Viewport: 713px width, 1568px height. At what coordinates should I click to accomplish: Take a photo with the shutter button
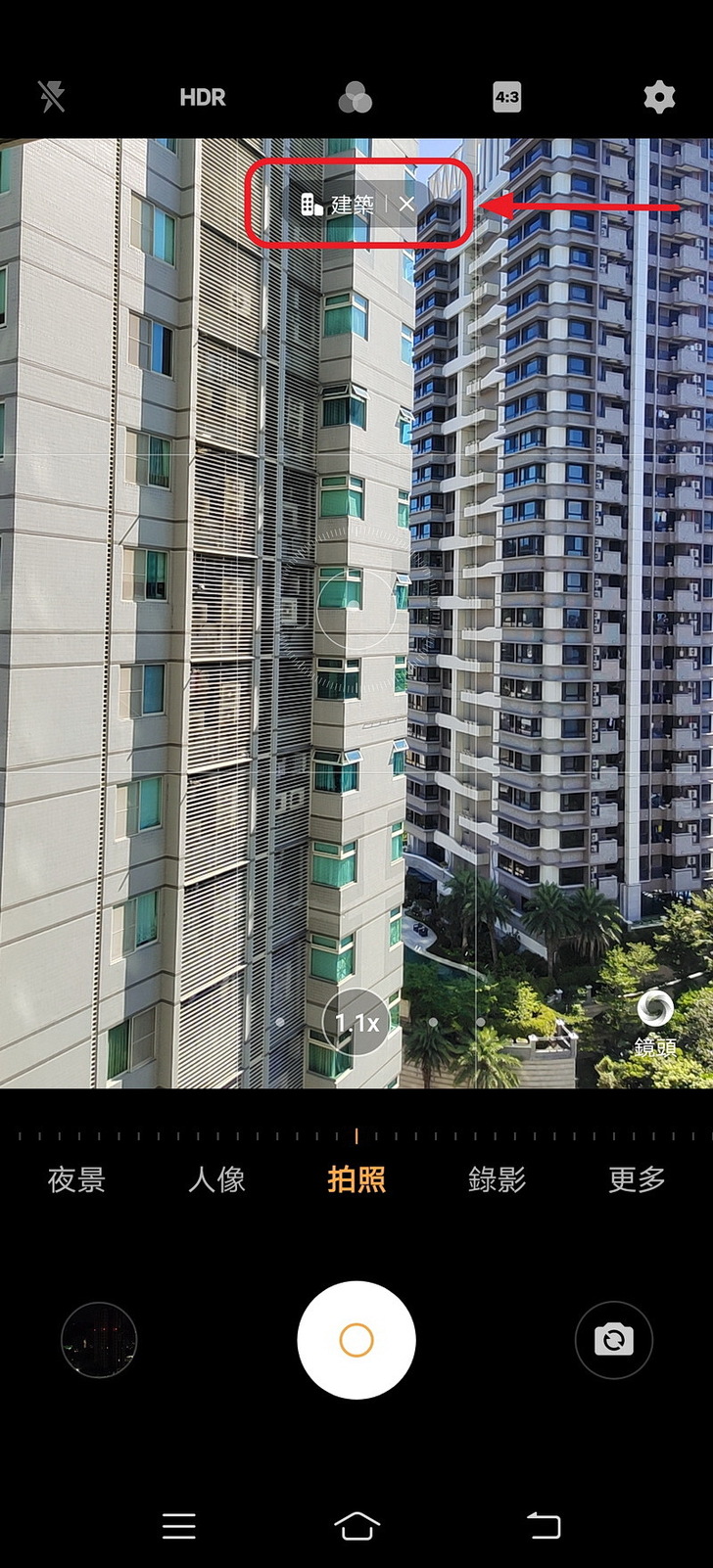[356, 1340]
